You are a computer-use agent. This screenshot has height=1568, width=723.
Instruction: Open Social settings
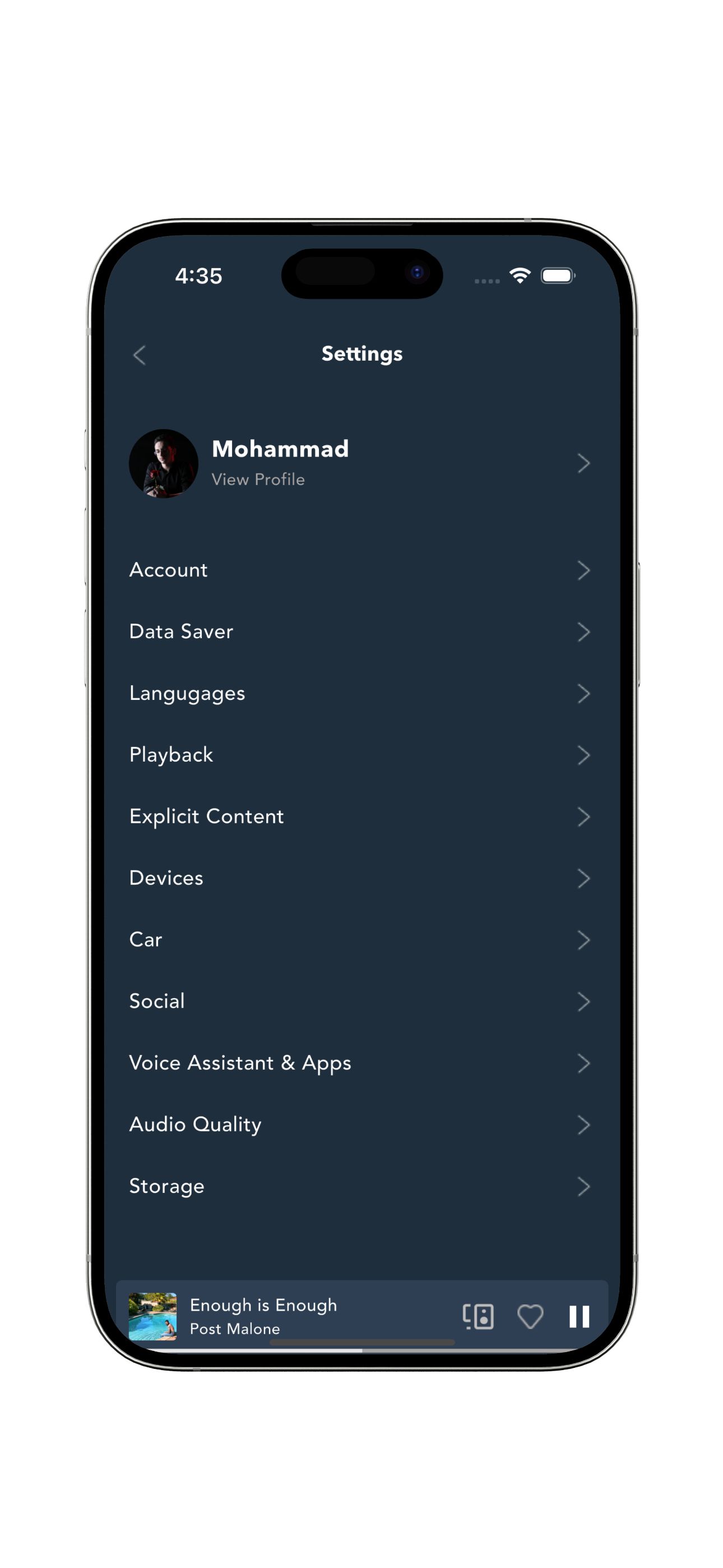(360, 1001)
